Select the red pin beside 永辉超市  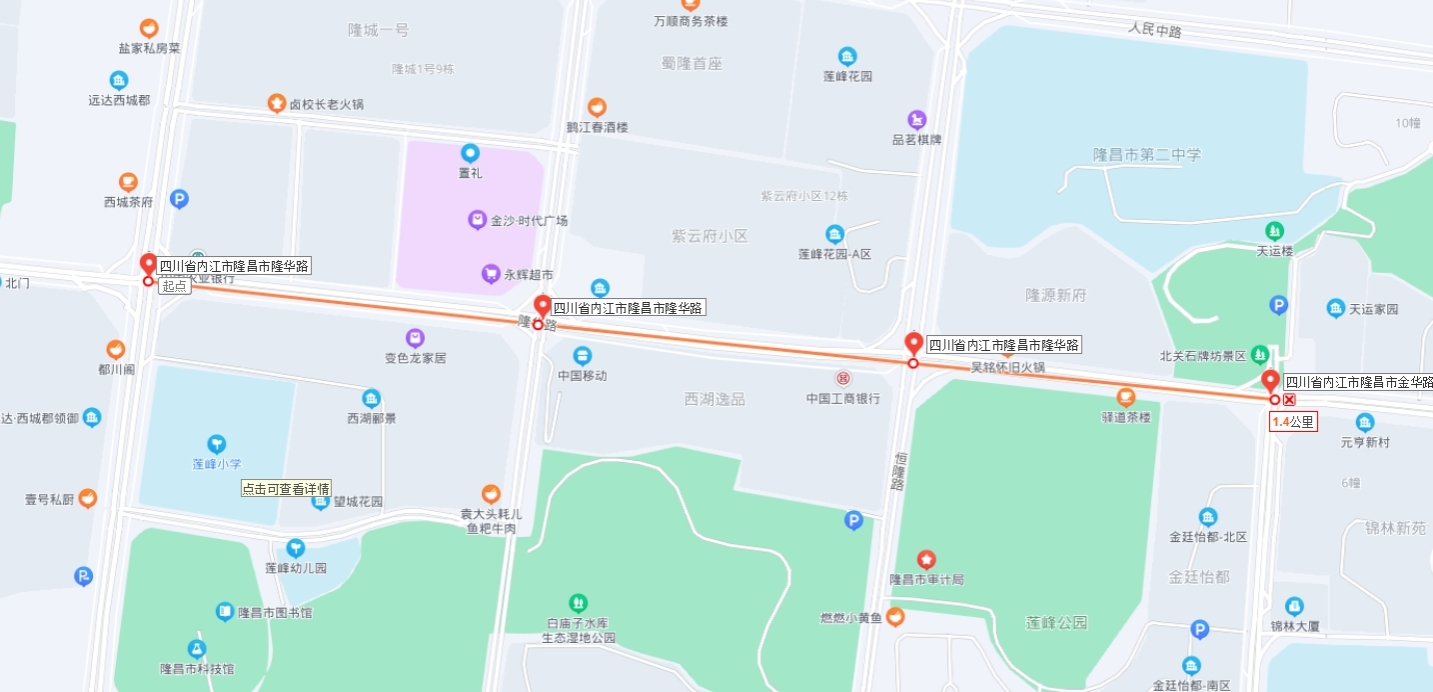pos(542,306)
